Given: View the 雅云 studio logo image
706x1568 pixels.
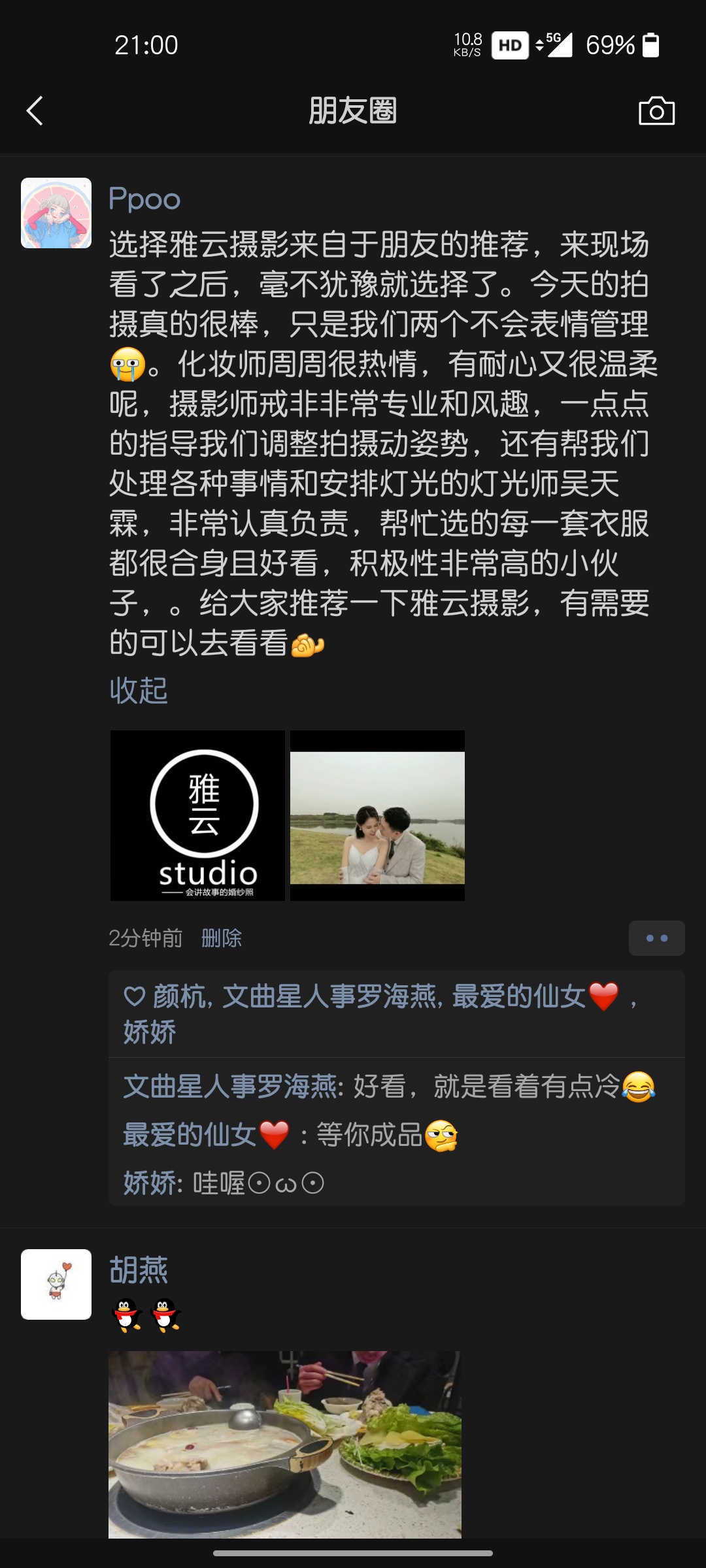Looking at the screenshot, I should 197,815.
